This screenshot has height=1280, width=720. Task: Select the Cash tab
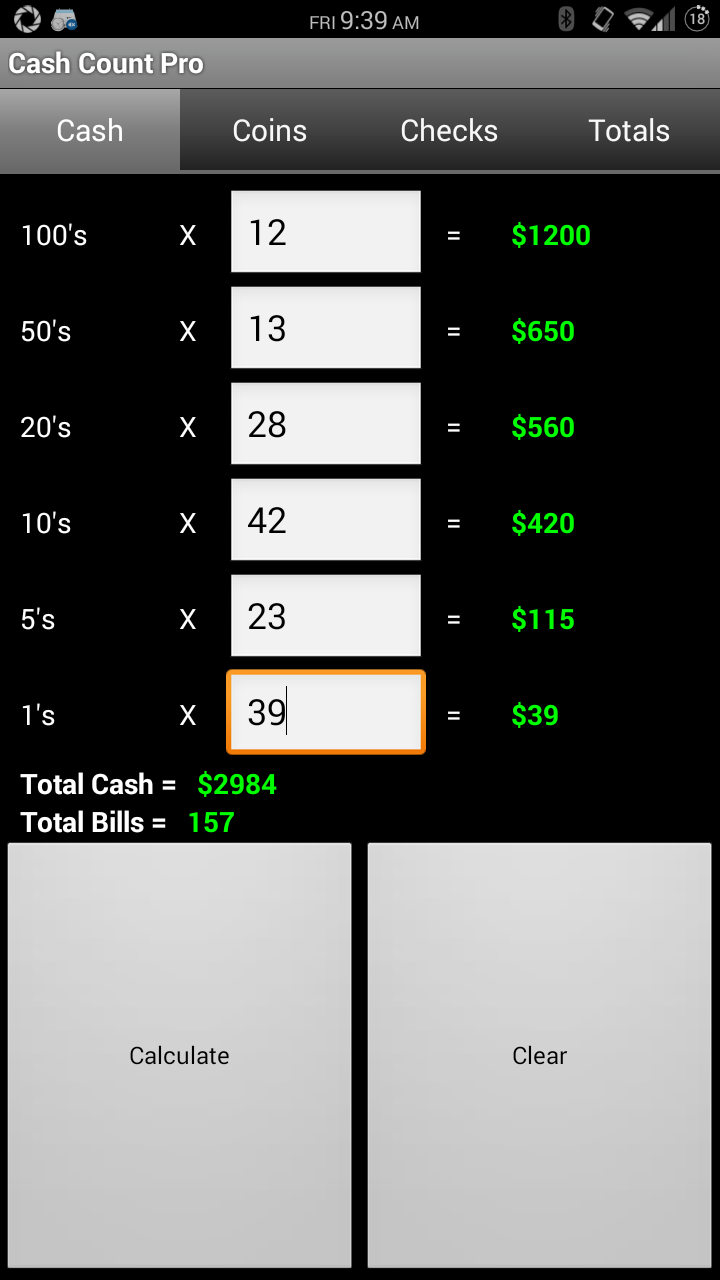coord(89,130)
